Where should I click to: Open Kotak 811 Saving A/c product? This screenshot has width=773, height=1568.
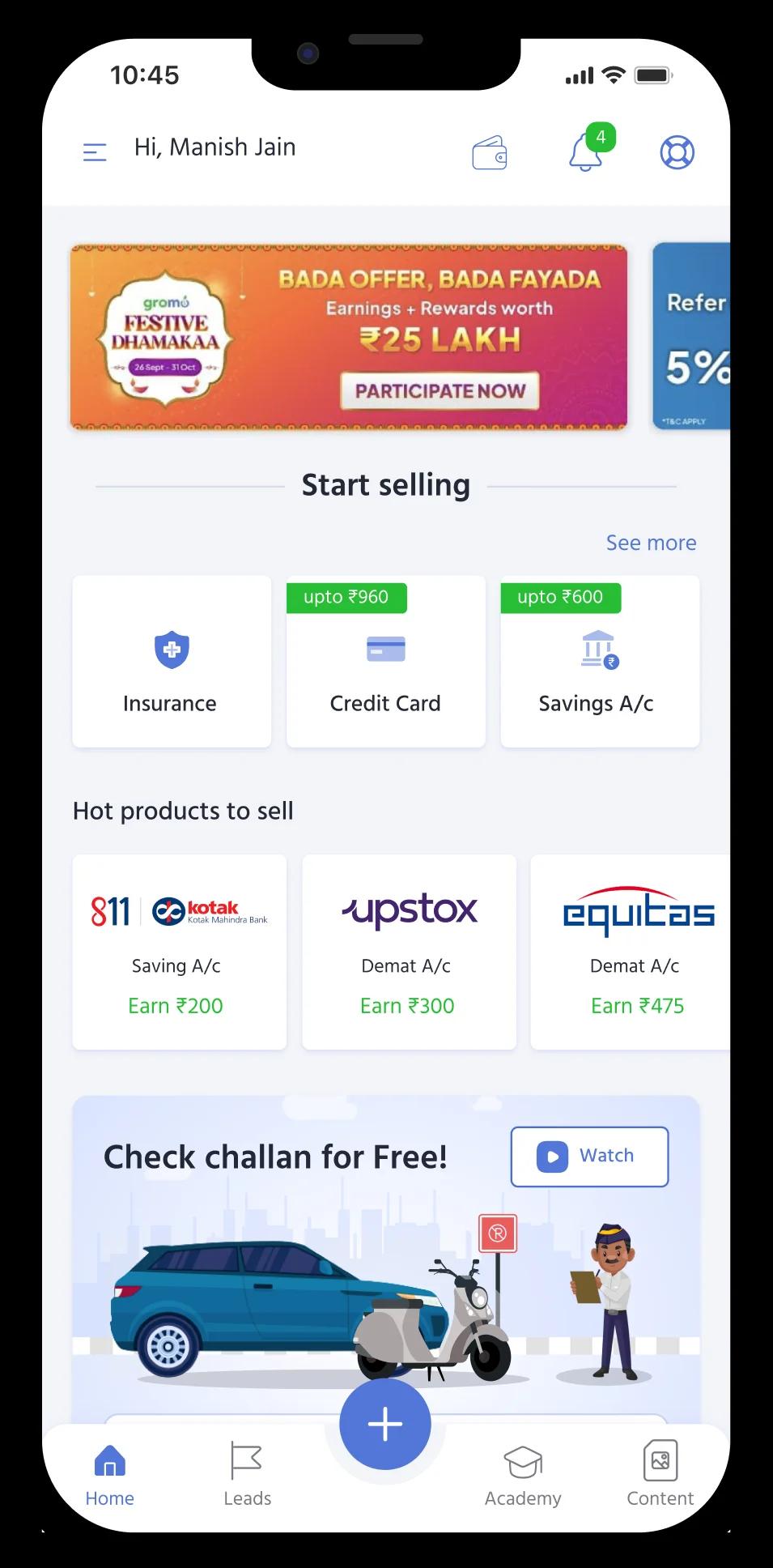click(180, 952)
